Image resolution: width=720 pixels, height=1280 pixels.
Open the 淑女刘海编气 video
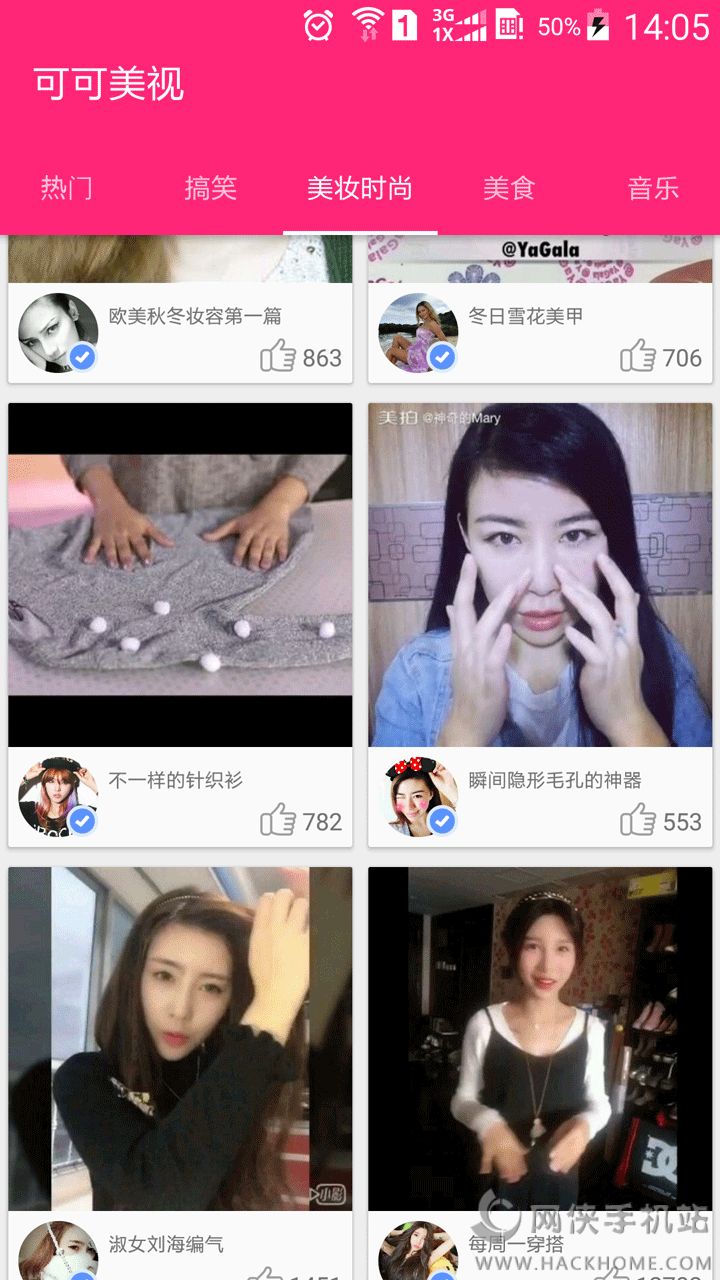coord(180,1038)
